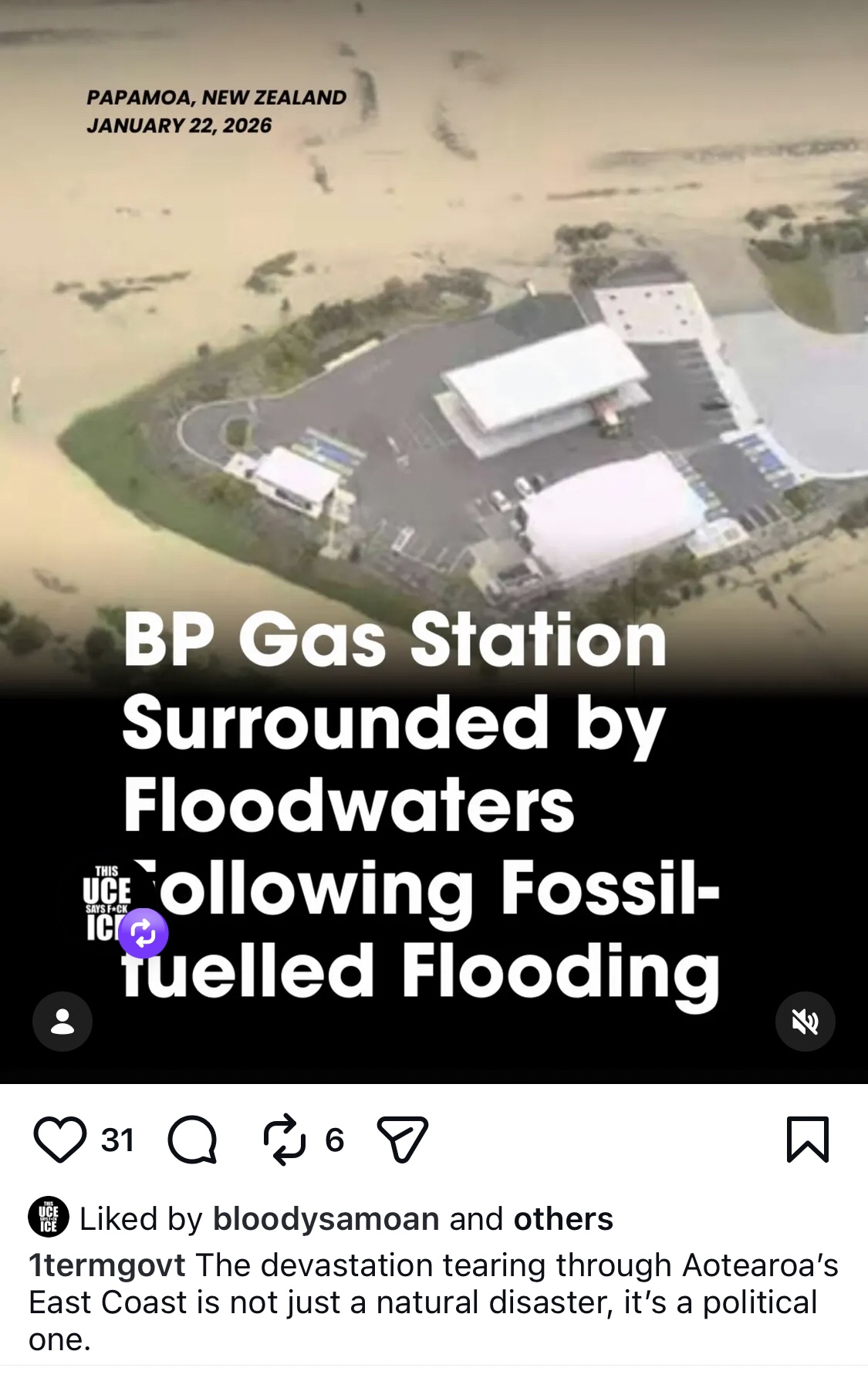
Task: Share post via the send icon
Action: coord(402,1140)
